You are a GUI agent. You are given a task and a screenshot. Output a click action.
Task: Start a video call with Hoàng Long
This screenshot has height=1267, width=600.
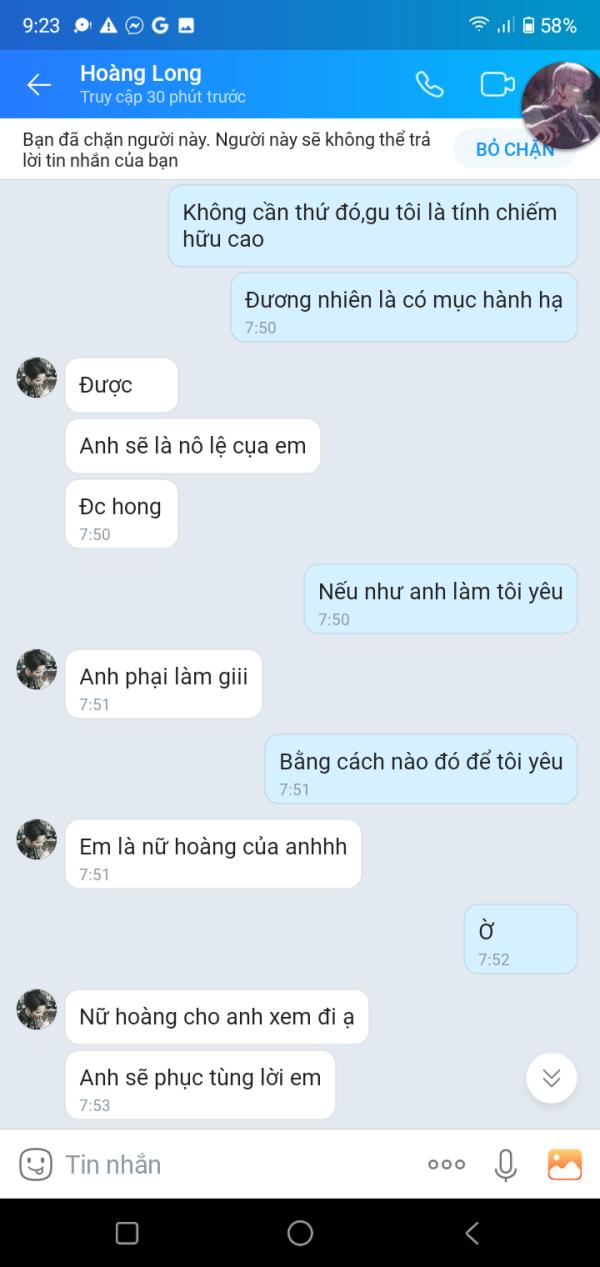496,85
